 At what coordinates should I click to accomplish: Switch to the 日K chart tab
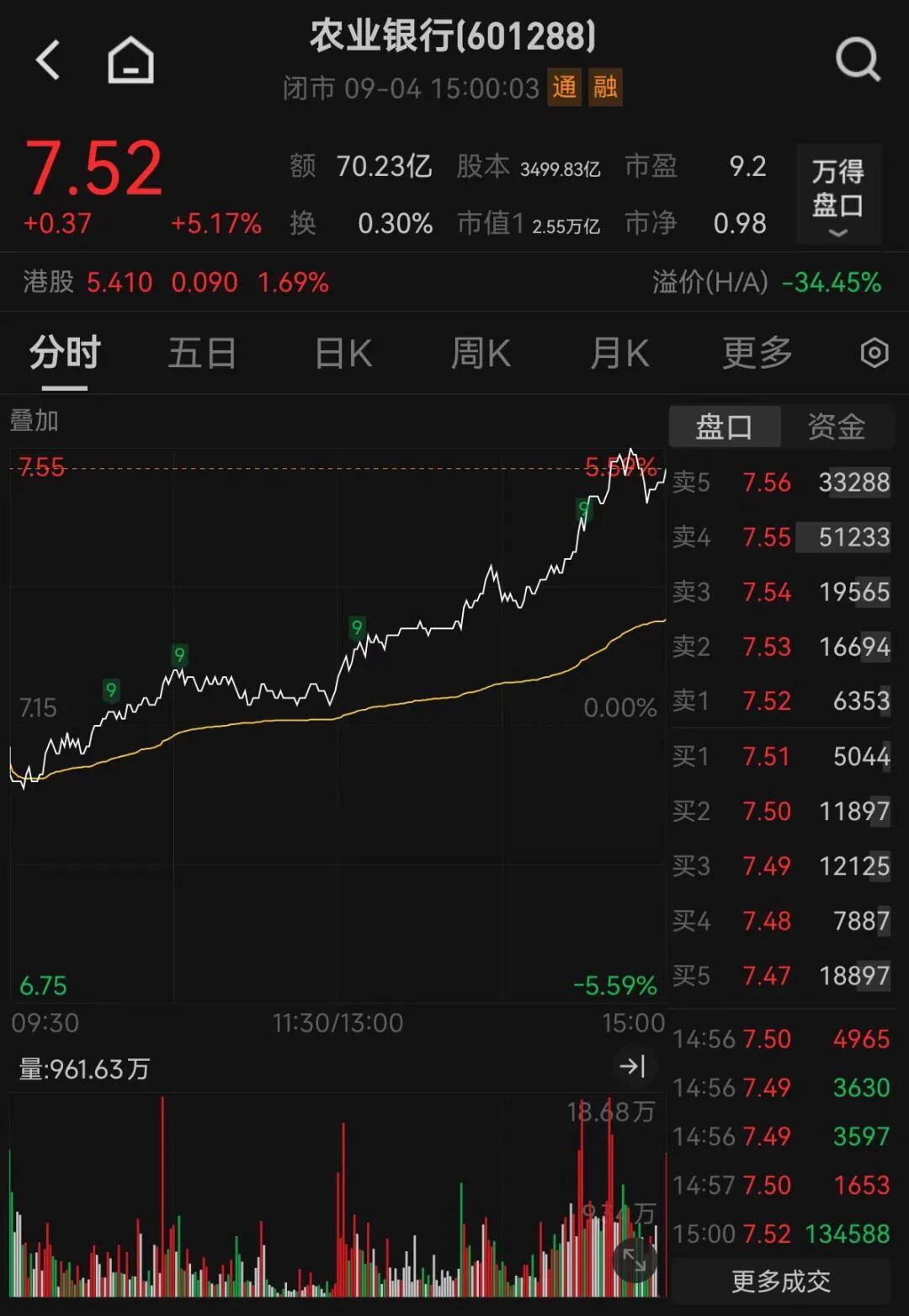(x=343, y=354)
